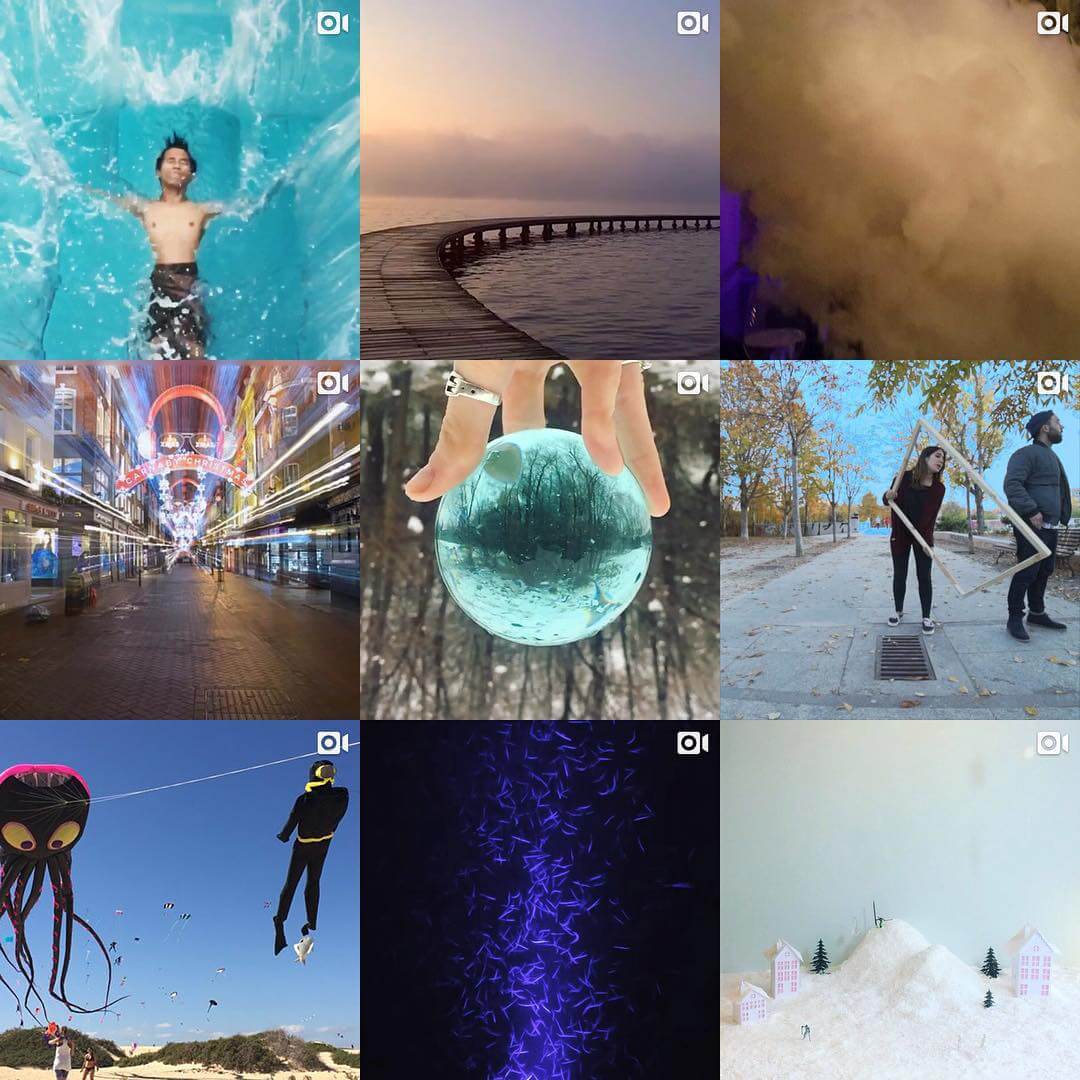
Task: Open video of two people holding frame
Action: pyautogui.click(x=900, y=540)
